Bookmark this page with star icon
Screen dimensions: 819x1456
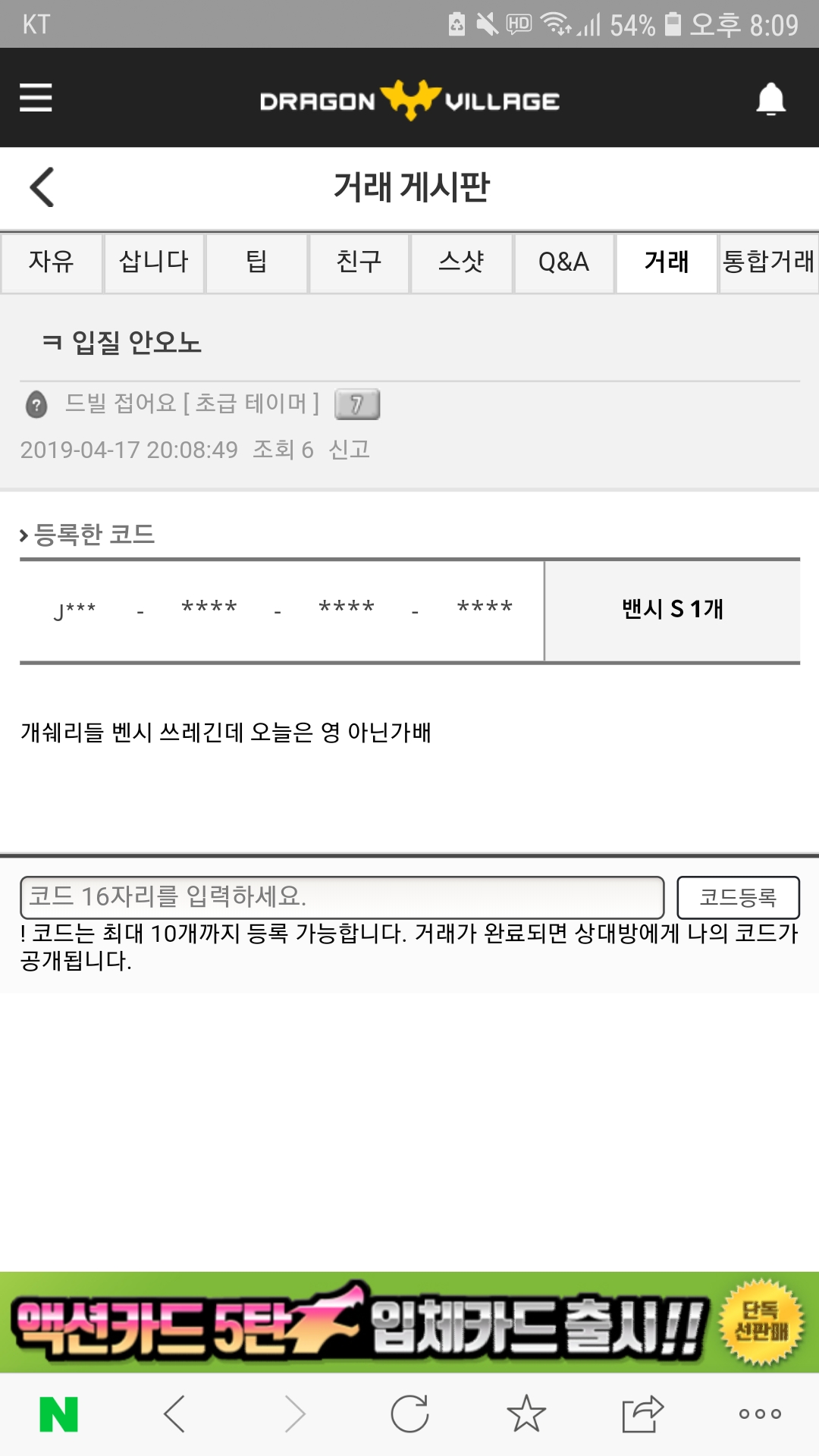[526, 1414]
